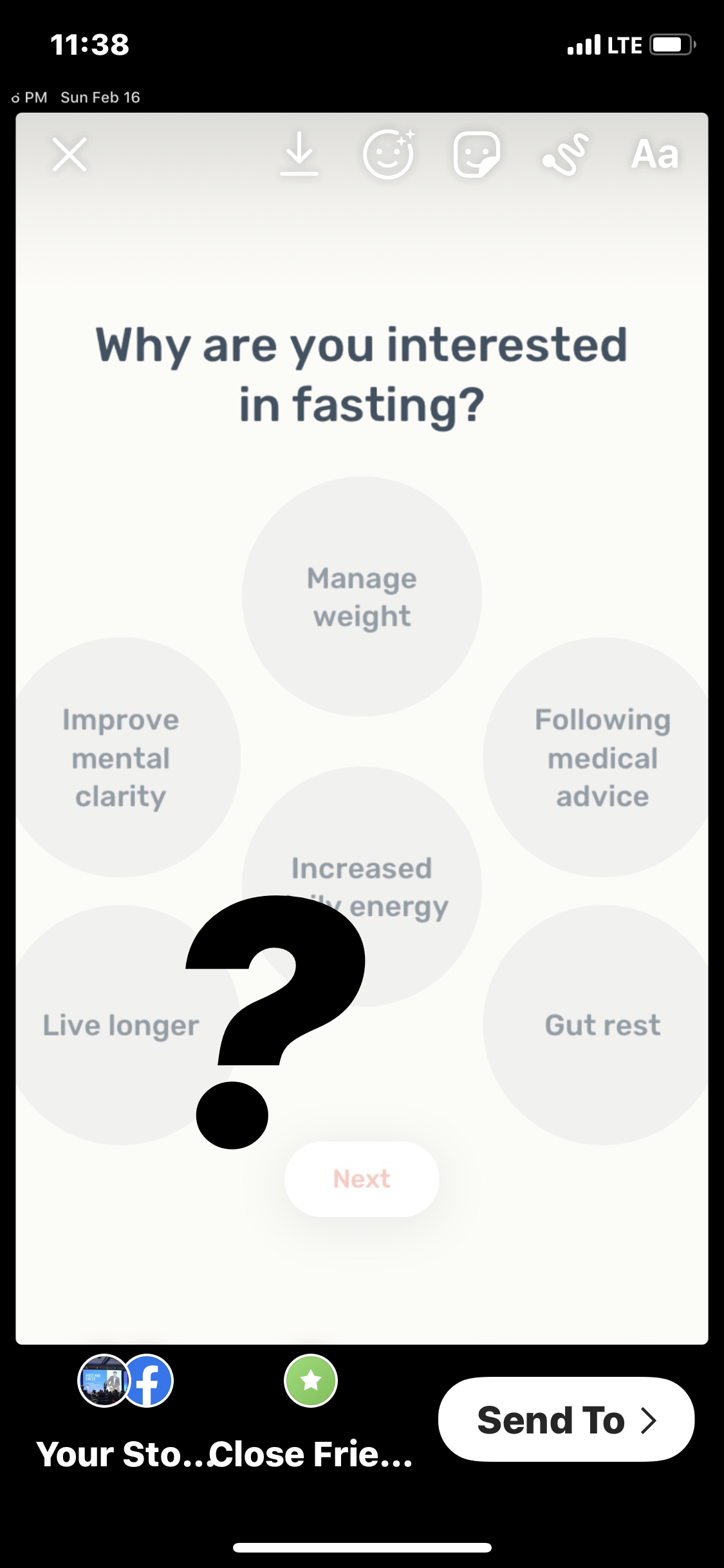Viewport: 724px width, 1568px height.
Task: Tap the Send To button
Action: coord(566,1420)
